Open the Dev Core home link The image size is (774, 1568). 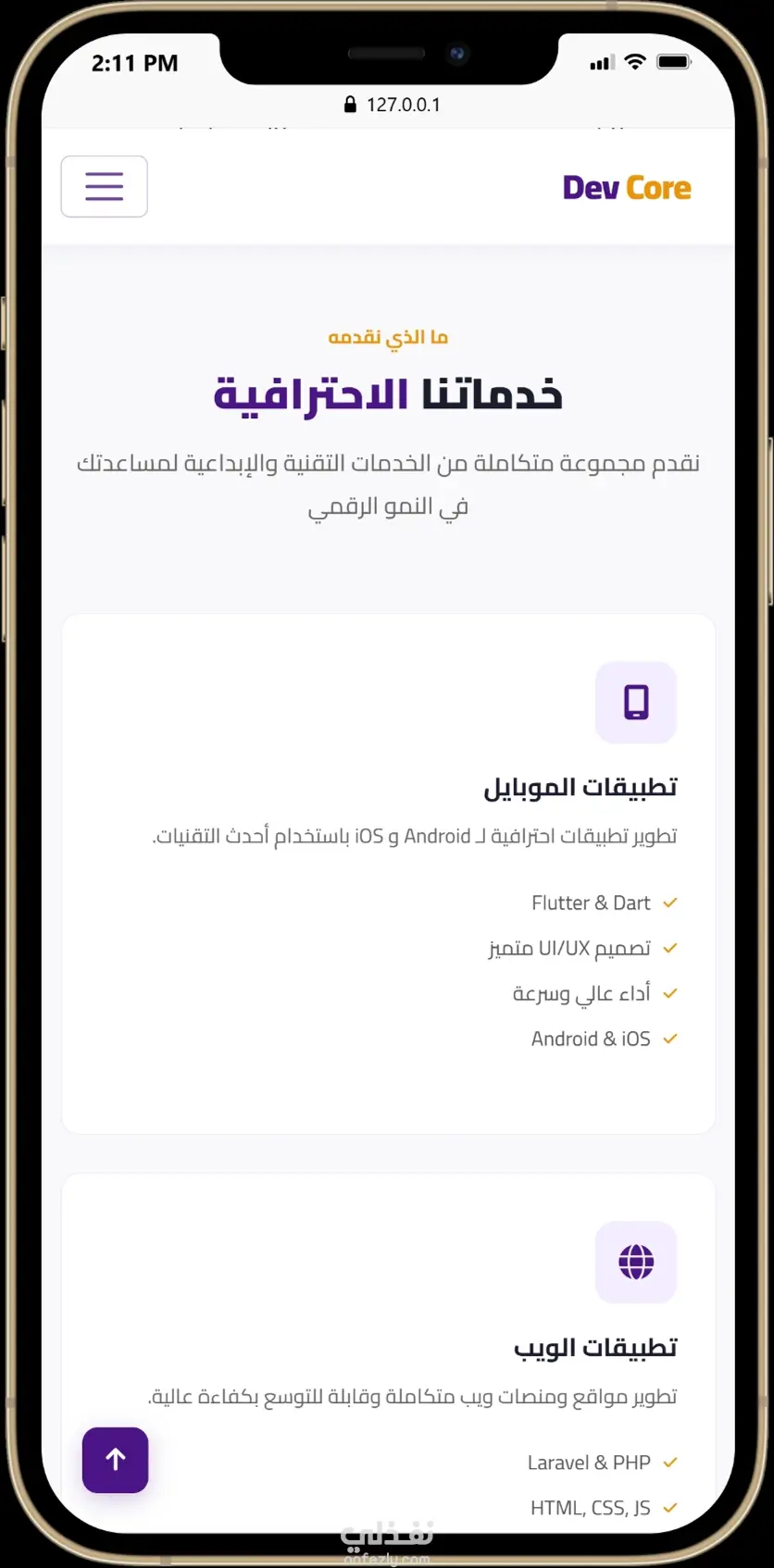tap(627, 188)
